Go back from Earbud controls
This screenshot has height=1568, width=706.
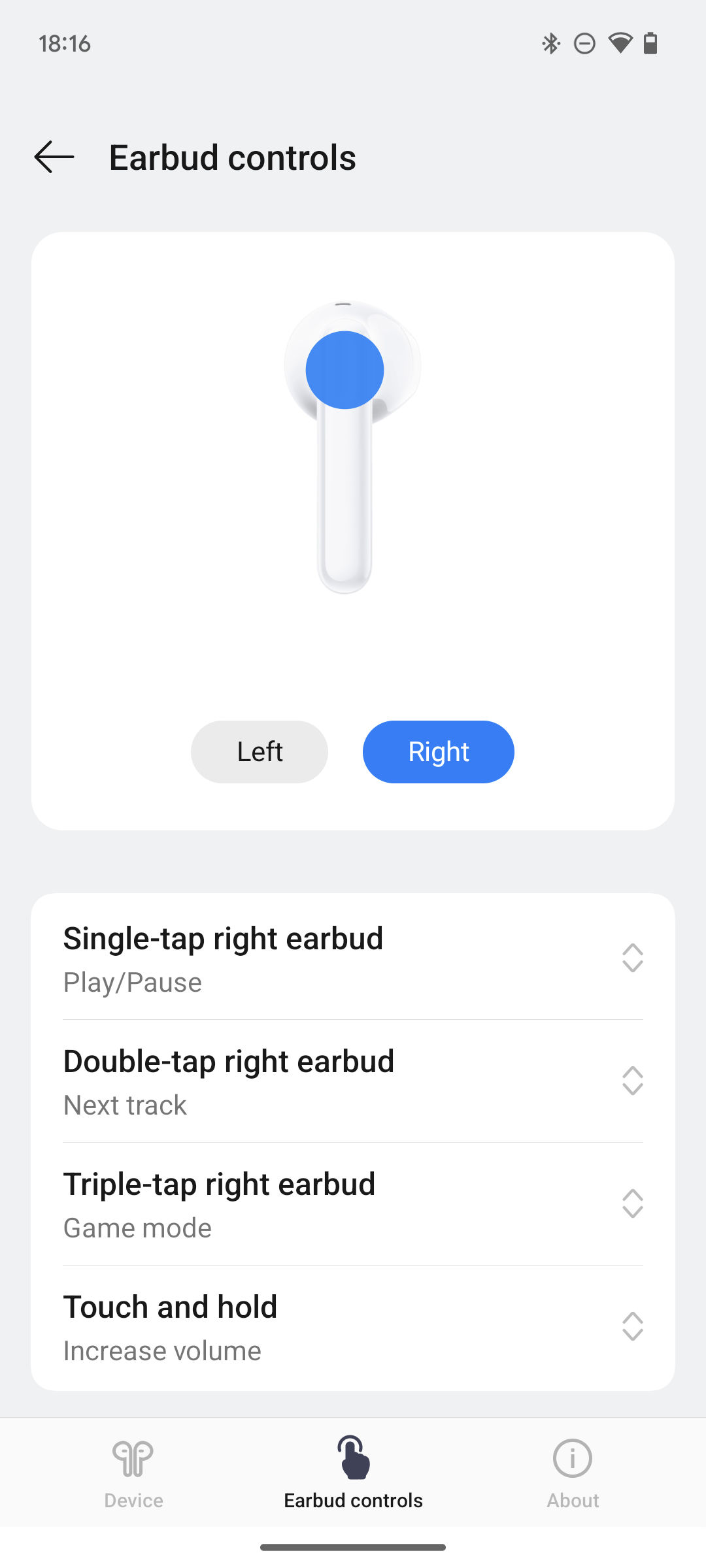coord(54,157)
